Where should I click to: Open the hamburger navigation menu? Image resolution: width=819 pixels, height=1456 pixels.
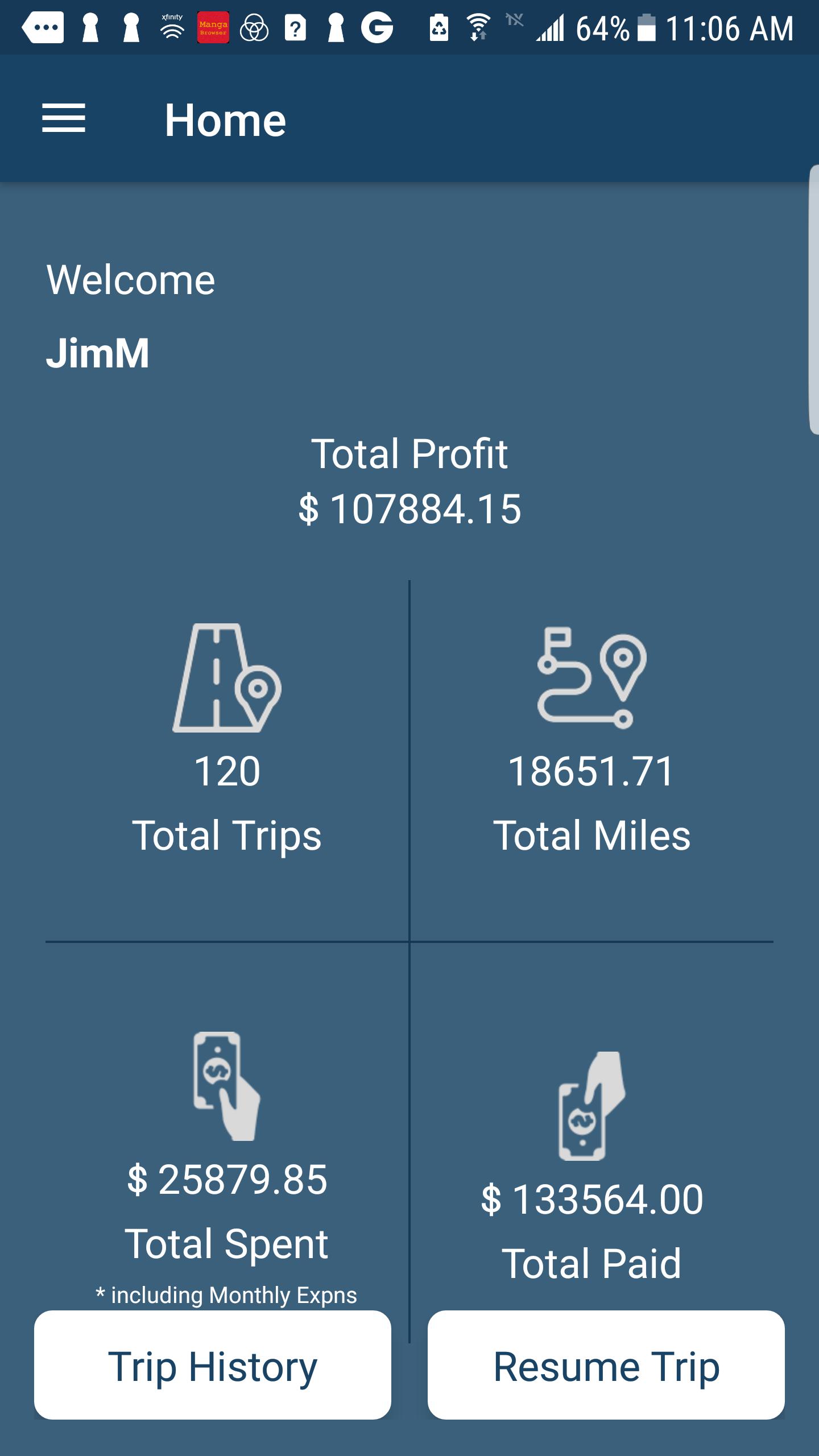pos(64,118)
